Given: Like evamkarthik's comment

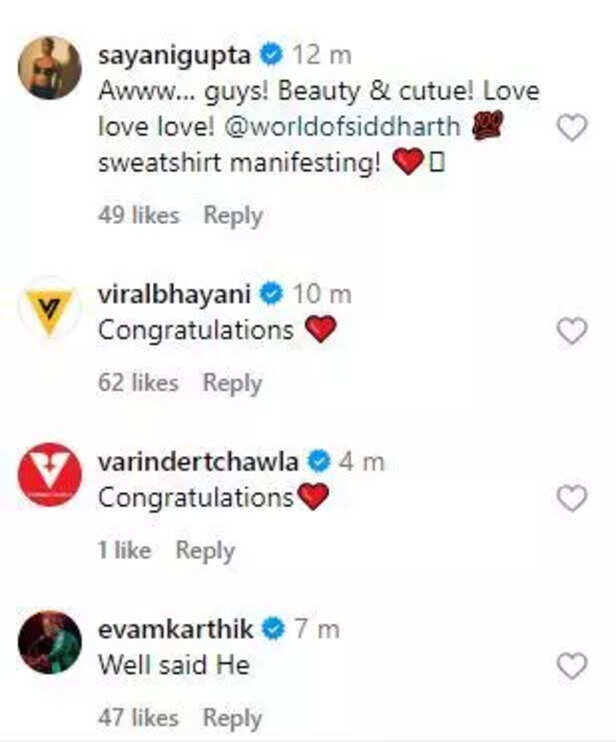Looking at the screenshot, I should pos(571,666).
